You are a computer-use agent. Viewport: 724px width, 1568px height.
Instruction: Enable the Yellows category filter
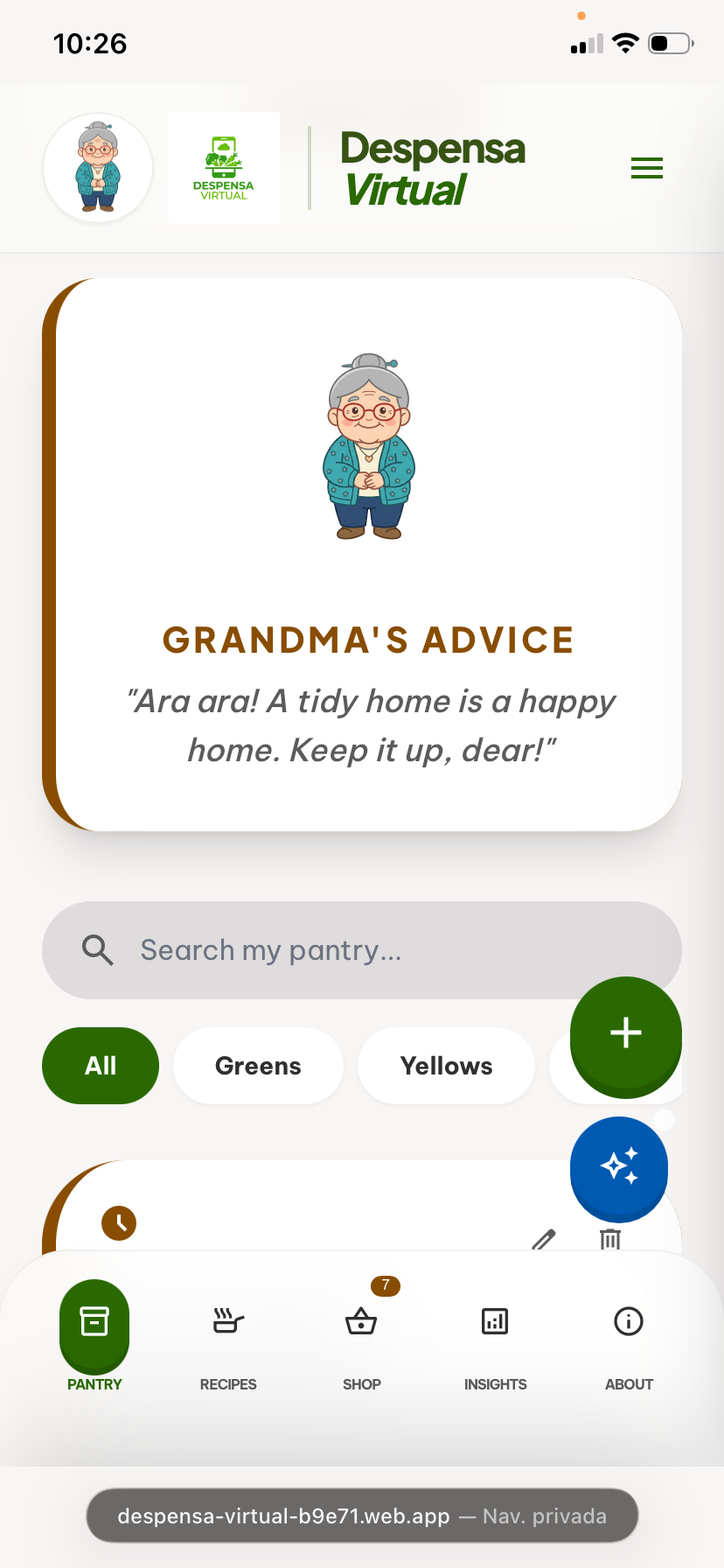pyautogui.click(x=446, y=1066)
